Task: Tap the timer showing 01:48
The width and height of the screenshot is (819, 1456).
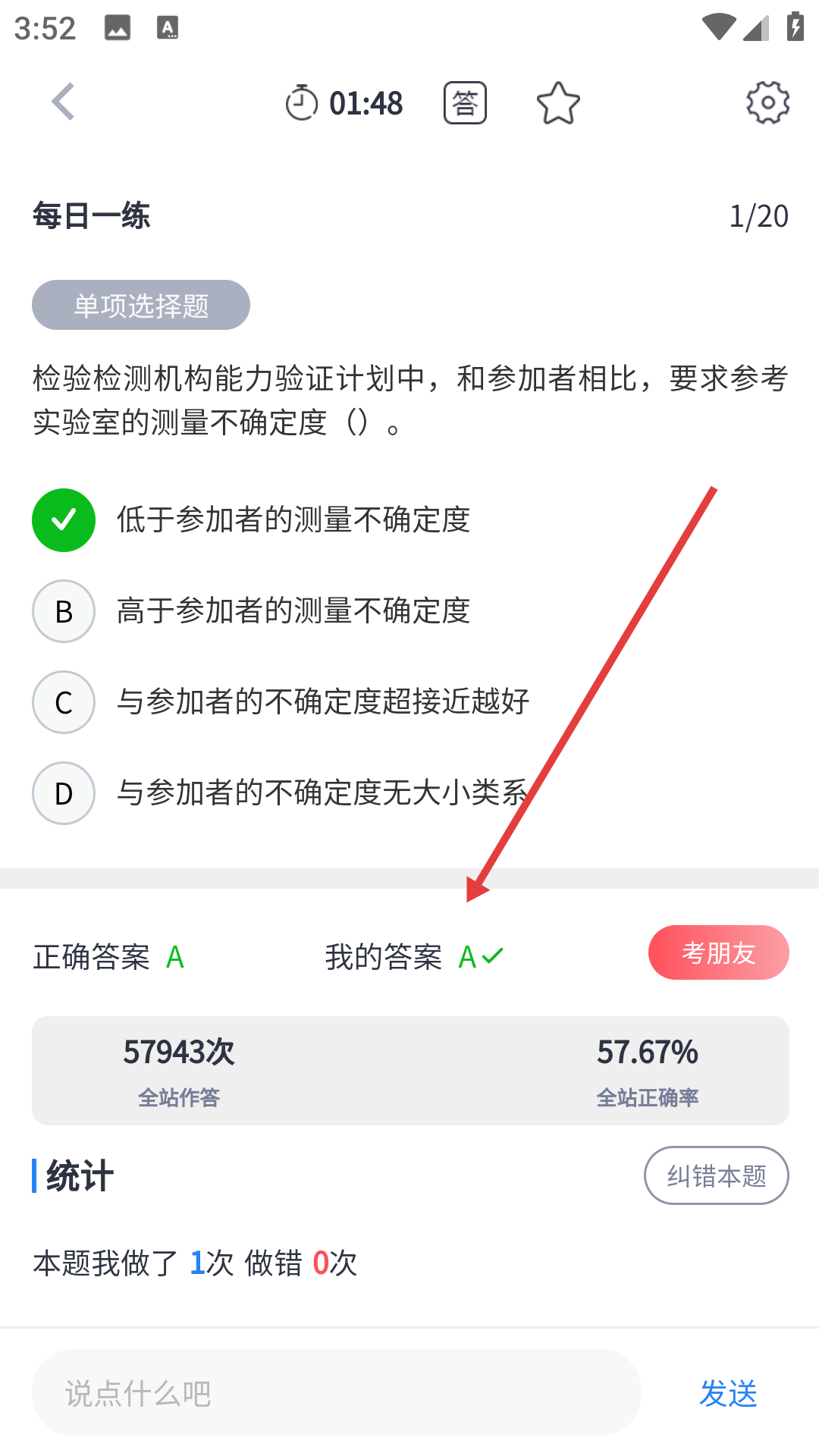Action: (x=345, y=103)
